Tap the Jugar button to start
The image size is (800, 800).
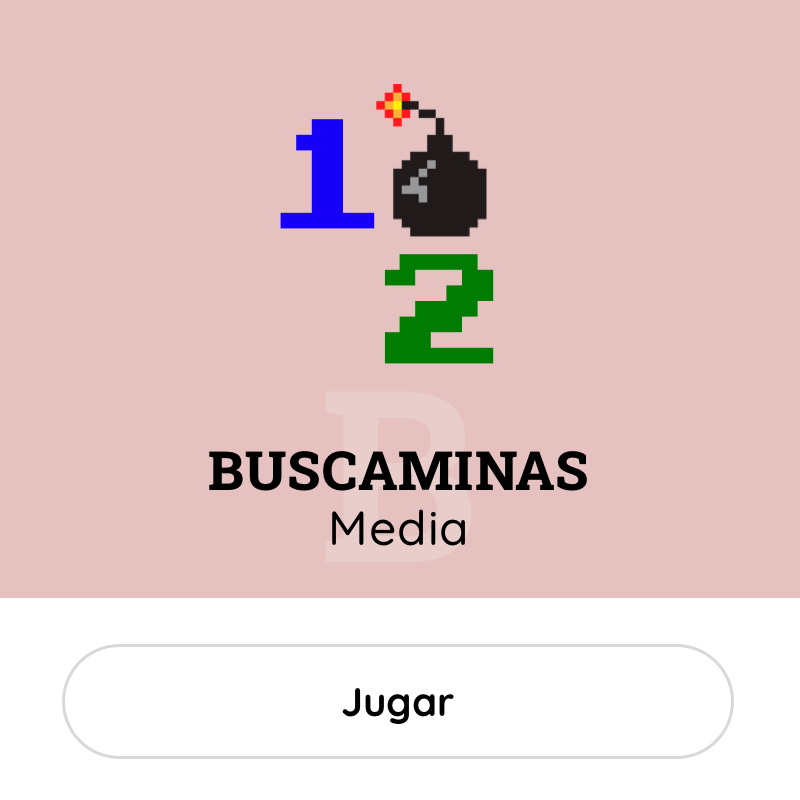pyautogui.click(x=398, y=702)
